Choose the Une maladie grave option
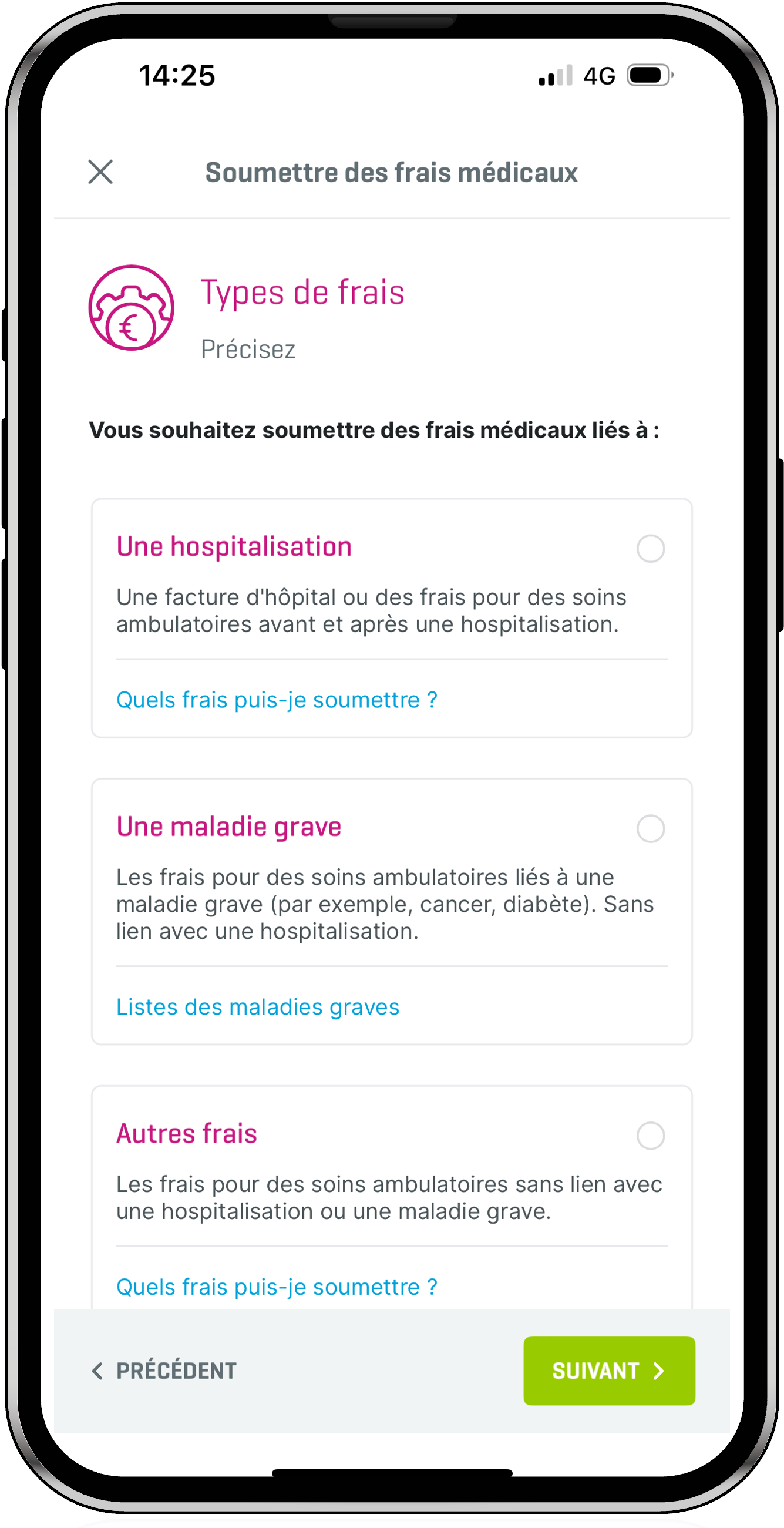This screenshot has height=1528, width=784. coord(650,829)
